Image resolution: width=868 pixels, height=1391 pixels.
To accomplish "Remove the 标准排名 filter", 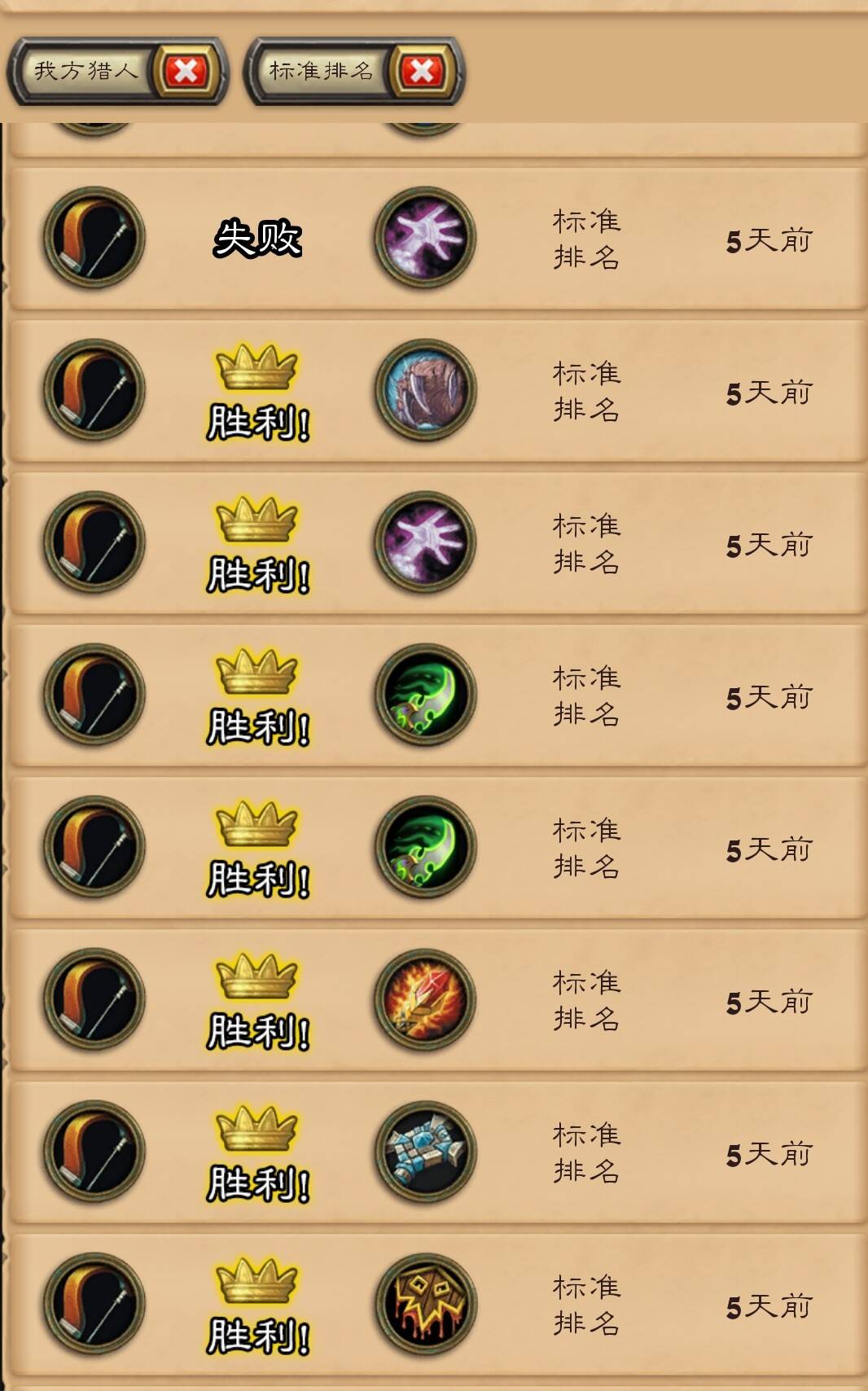I will pos(422,72).
